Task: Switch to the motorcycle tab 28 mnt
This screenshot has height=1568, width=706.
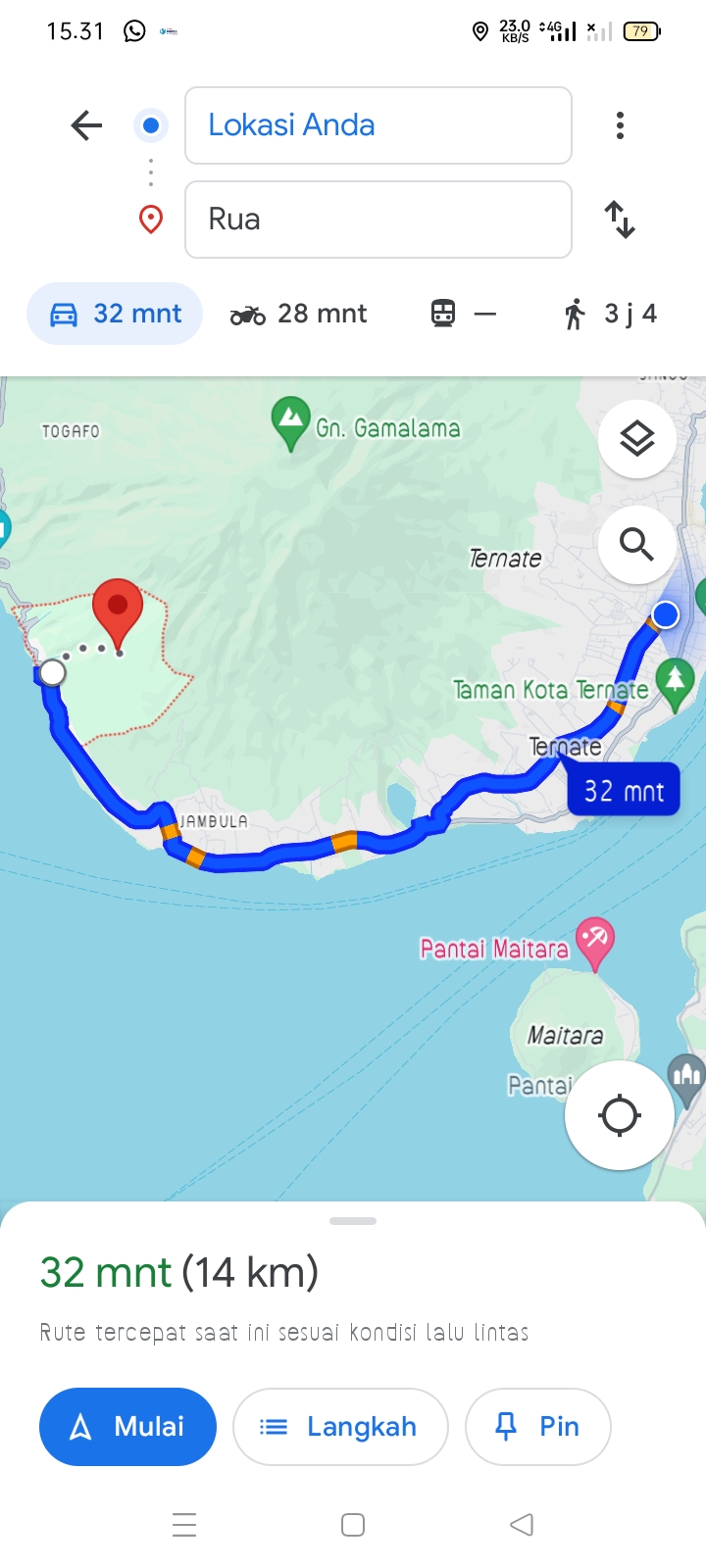Action: (x=298, y=314)
